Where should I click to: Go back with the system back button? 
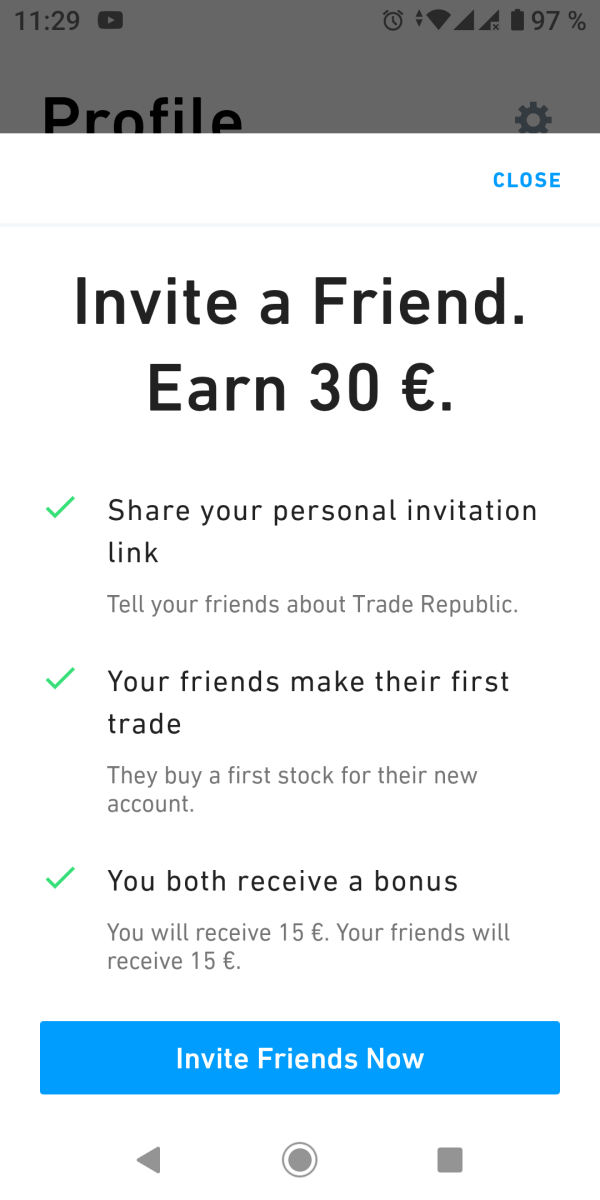pos(148,1160)
